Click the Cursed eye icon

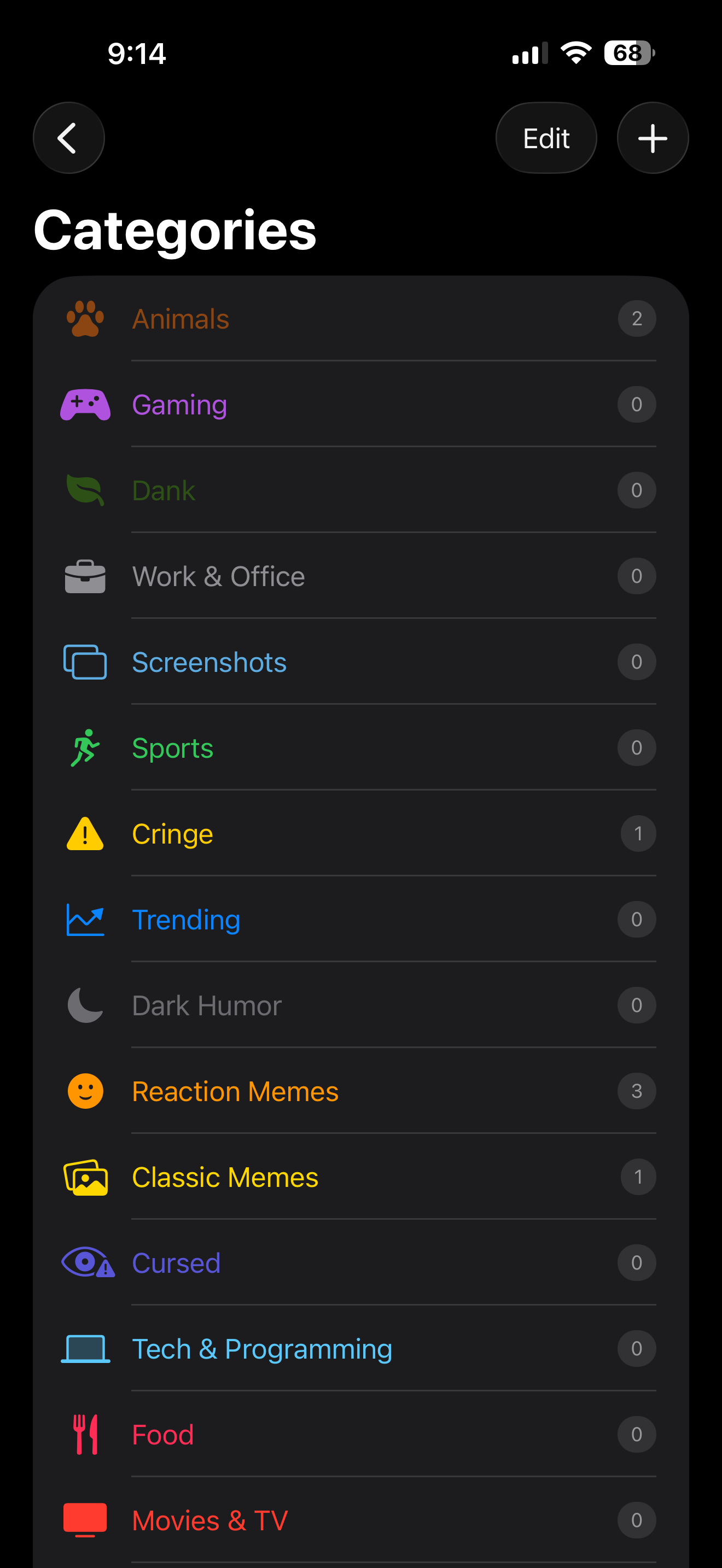(85, 1262)
